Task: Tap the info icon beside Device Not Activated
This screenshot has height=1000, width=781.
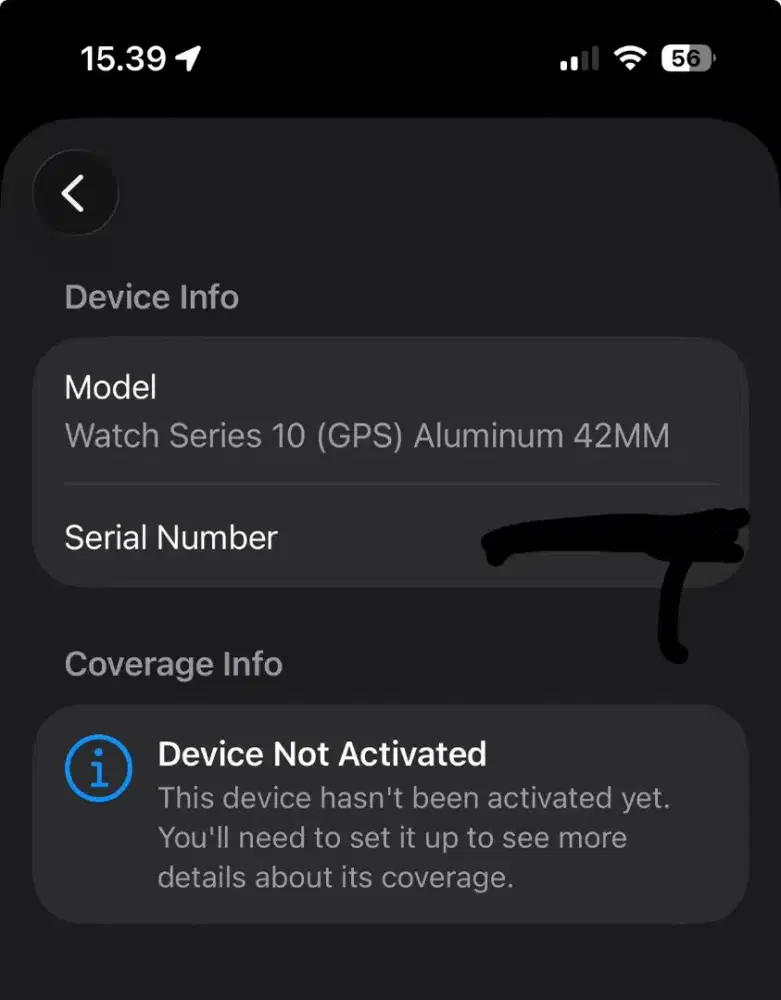Action: (x=98, y=767)
